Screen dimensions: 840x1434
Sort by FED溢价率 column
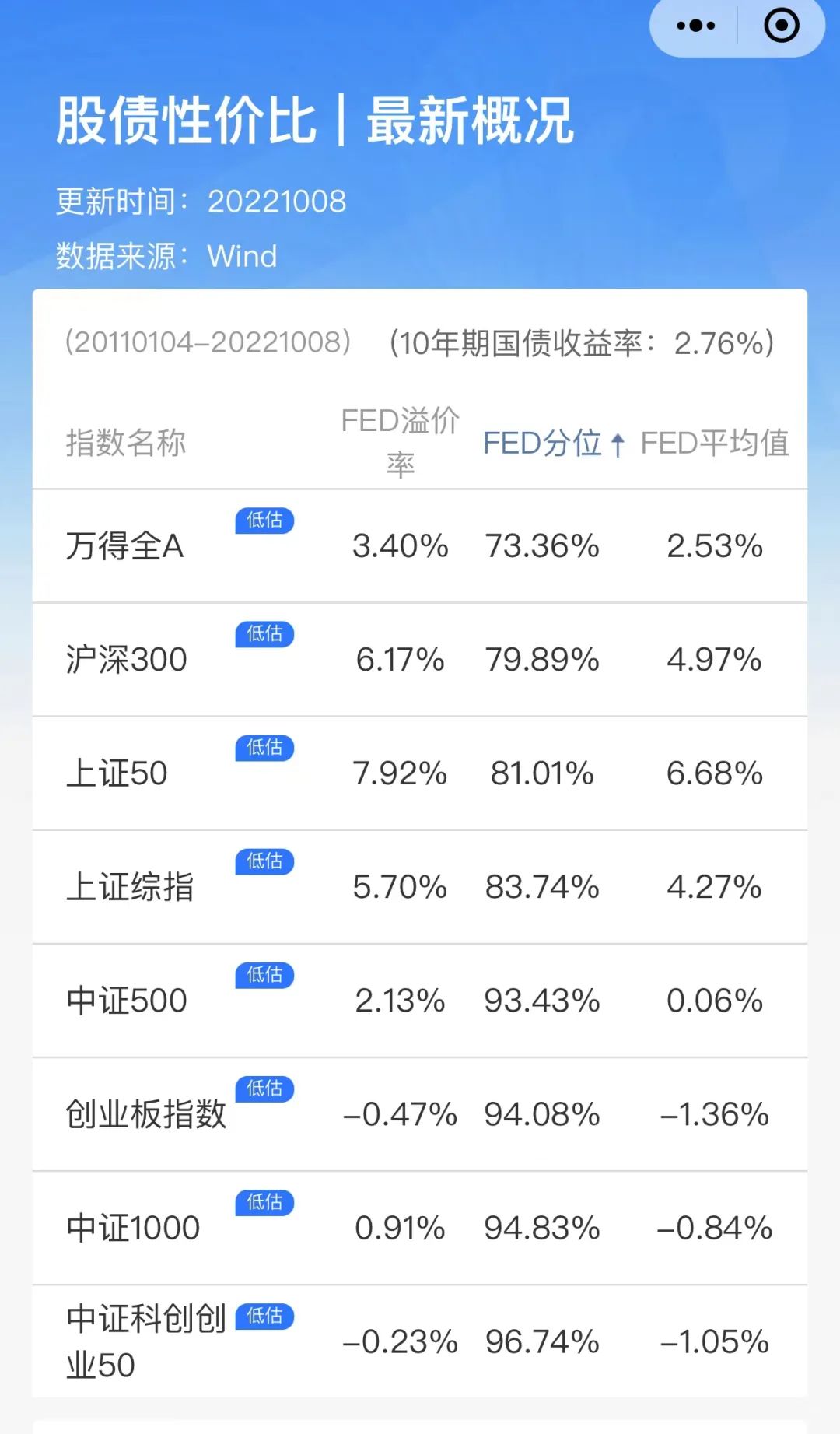tap(400, 442)
